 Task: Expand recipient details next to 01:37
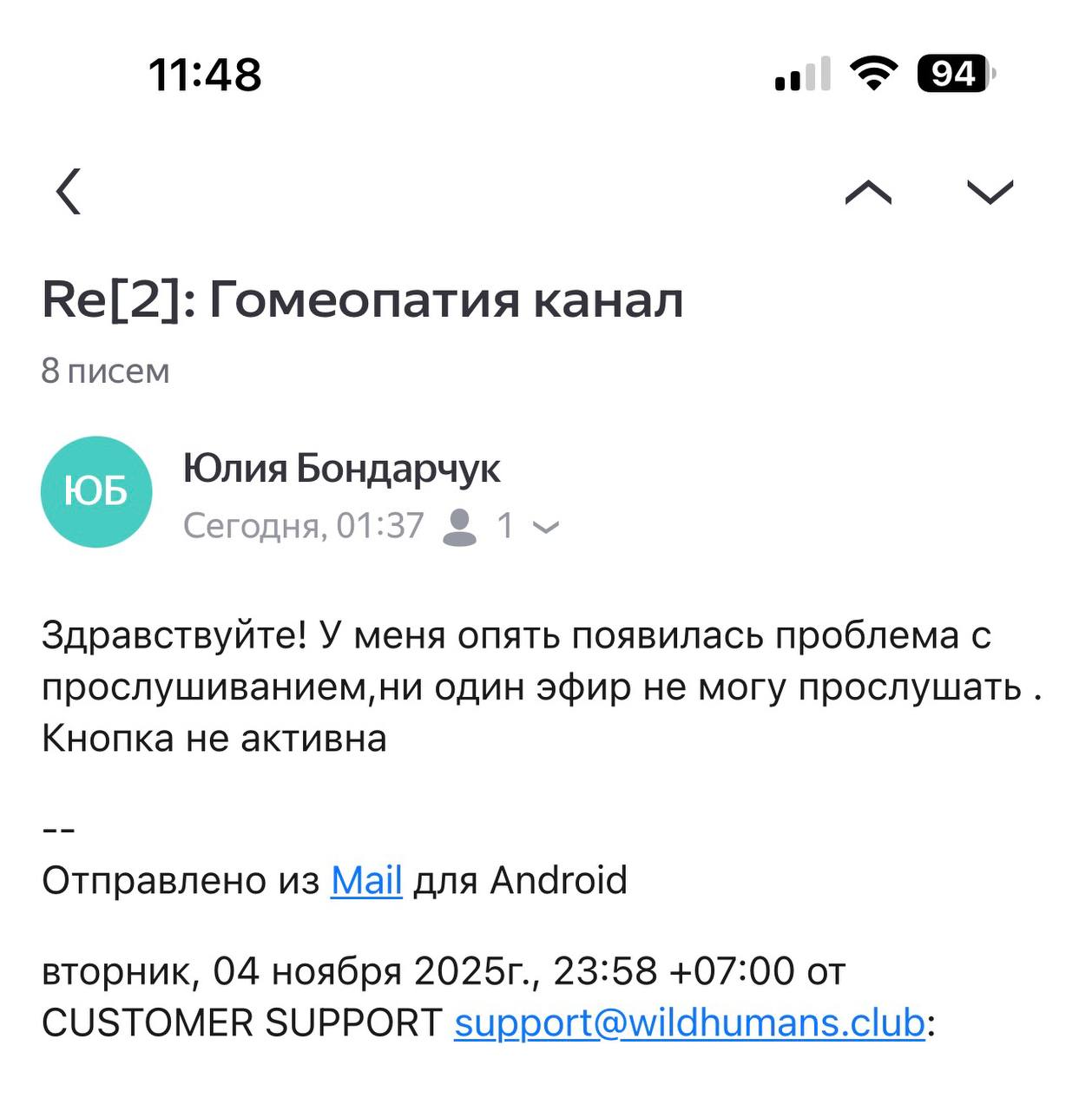pos(544,526)
